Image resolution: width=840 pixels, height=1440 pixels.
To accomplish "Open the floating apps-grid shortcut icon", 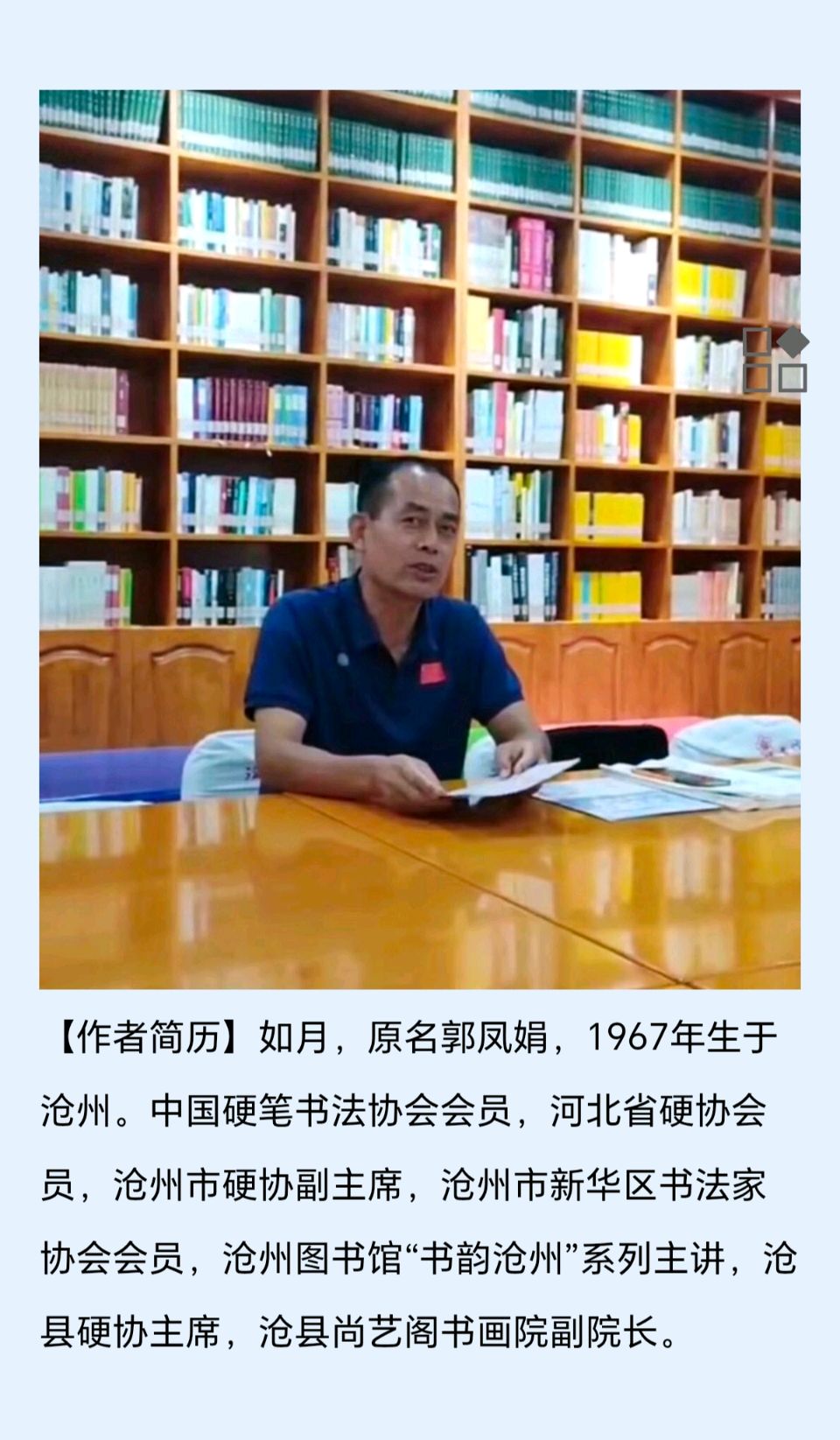I will pos(775,360).
